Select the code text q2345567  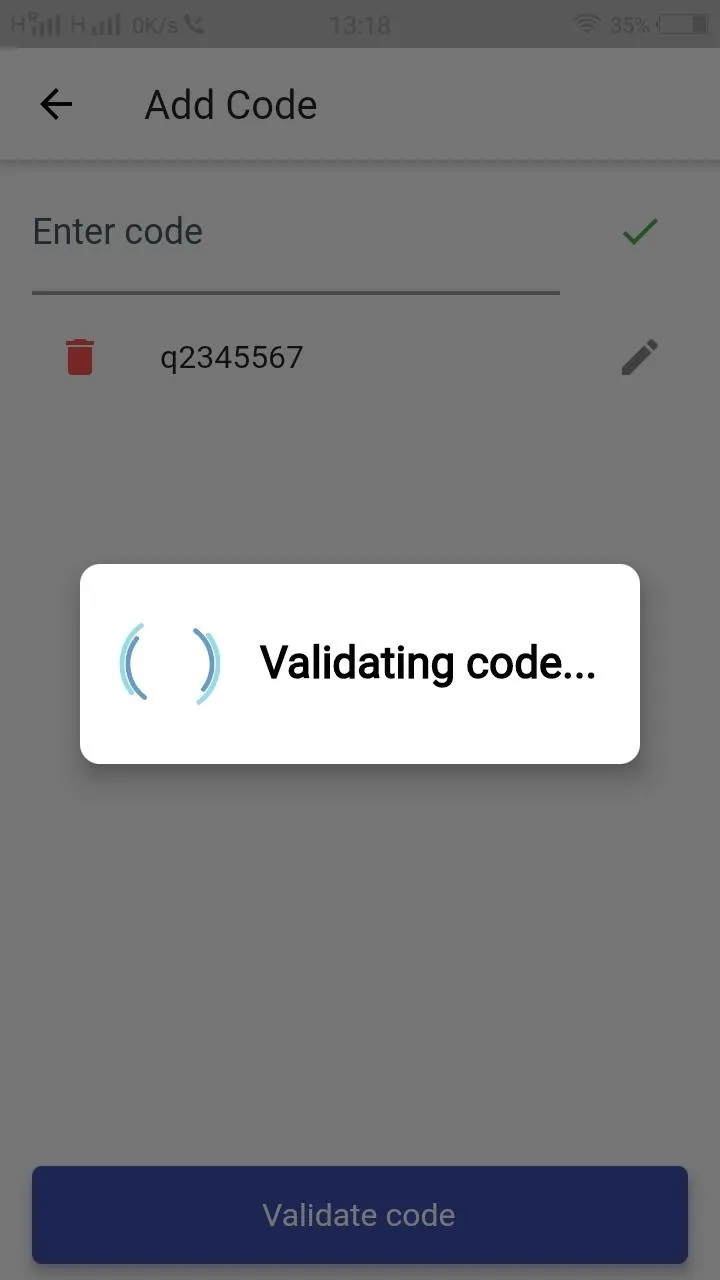coord(232,356)
